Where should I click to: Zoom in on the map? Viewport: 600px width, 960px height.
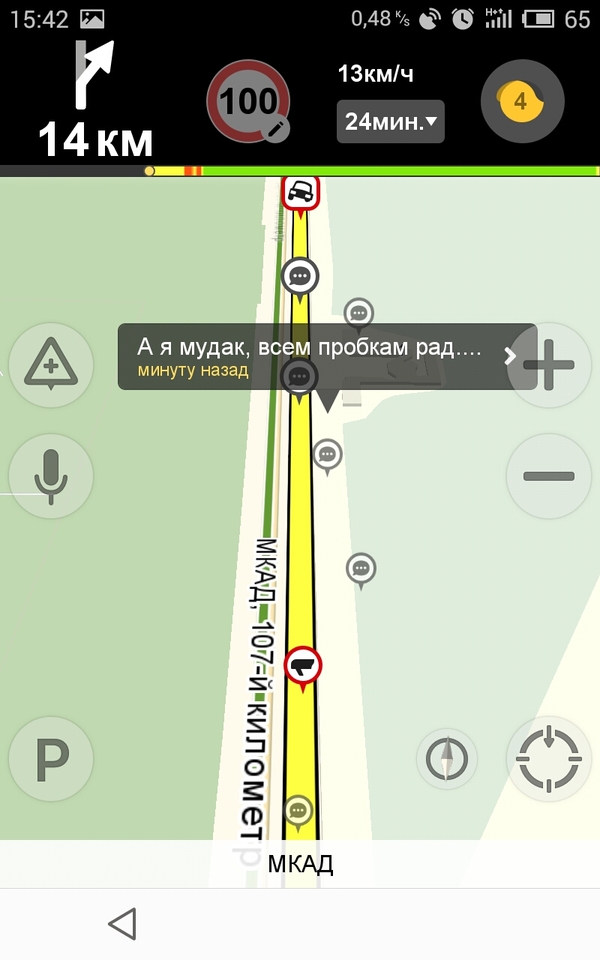(x=549, y=364)
